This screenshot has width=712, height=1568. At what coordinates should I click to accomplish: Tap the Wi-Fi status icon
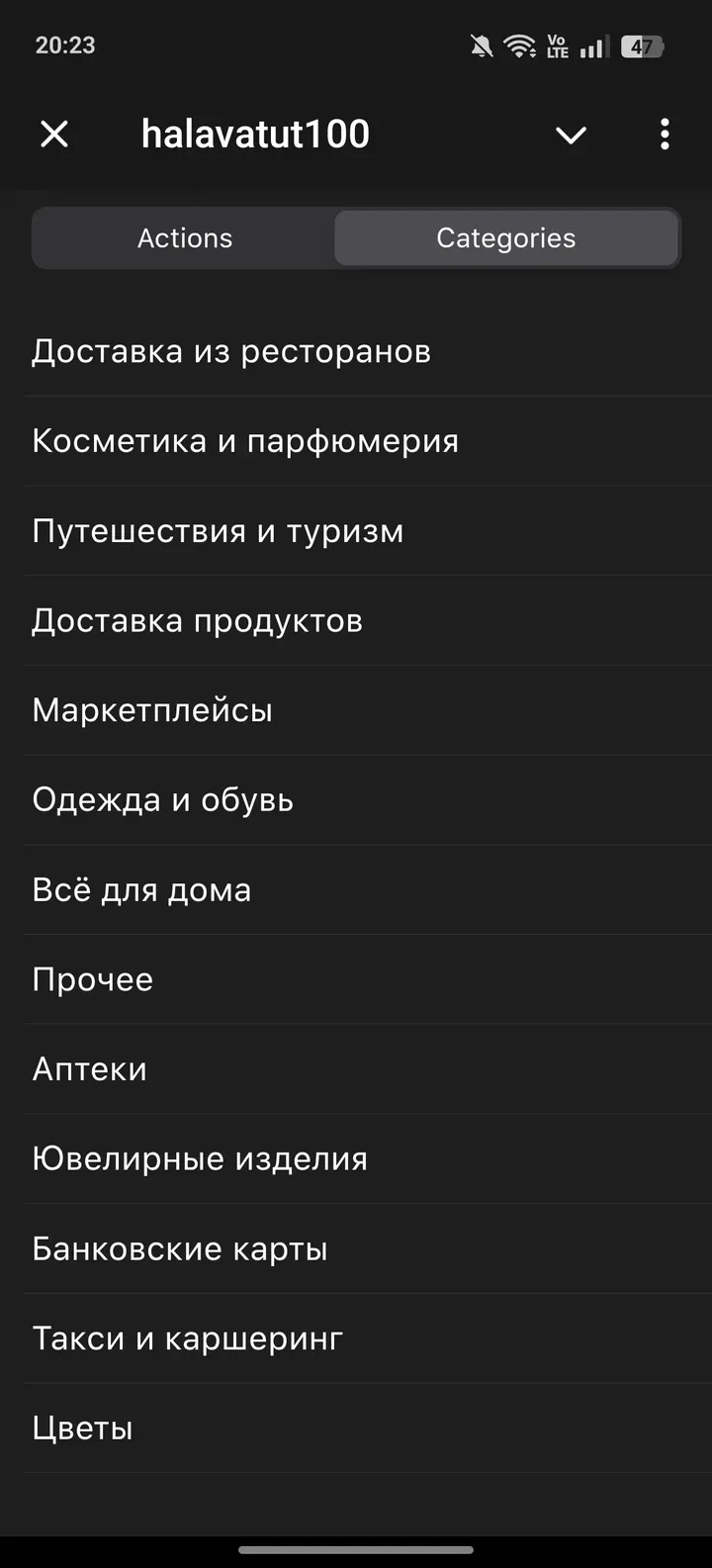[518, 45]
